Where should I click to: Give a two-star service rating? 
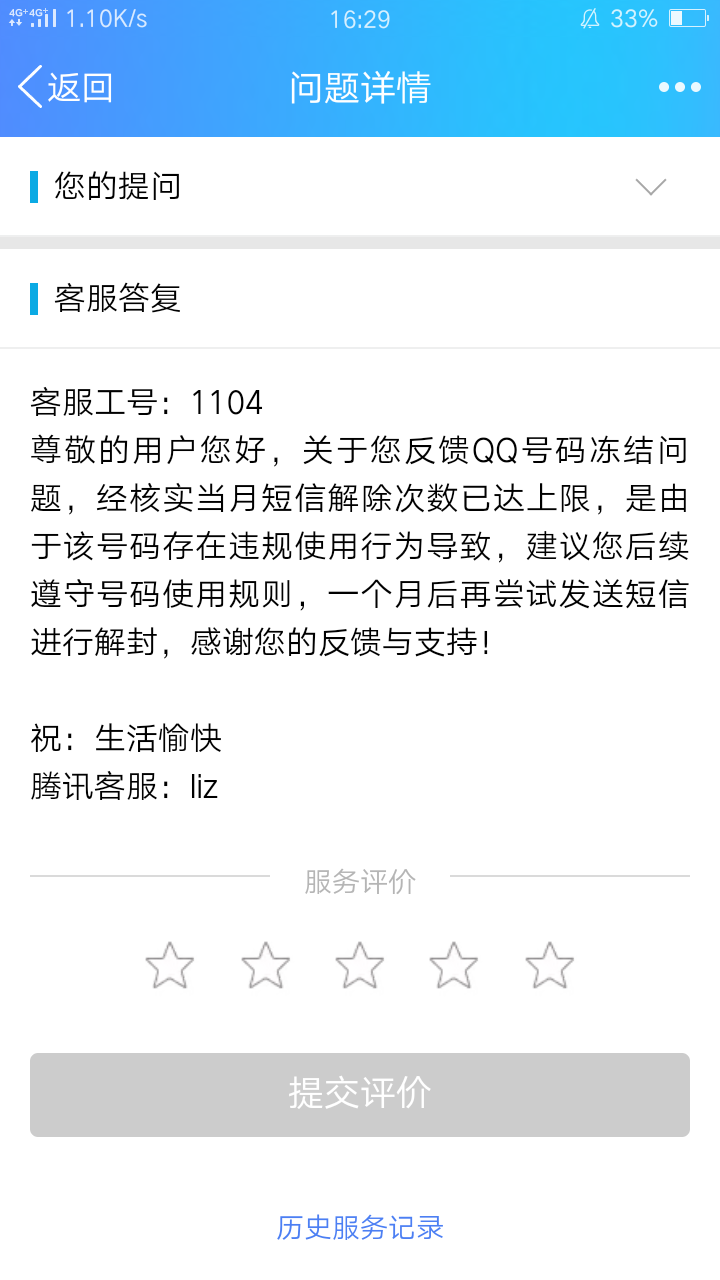tap(265, 966)
